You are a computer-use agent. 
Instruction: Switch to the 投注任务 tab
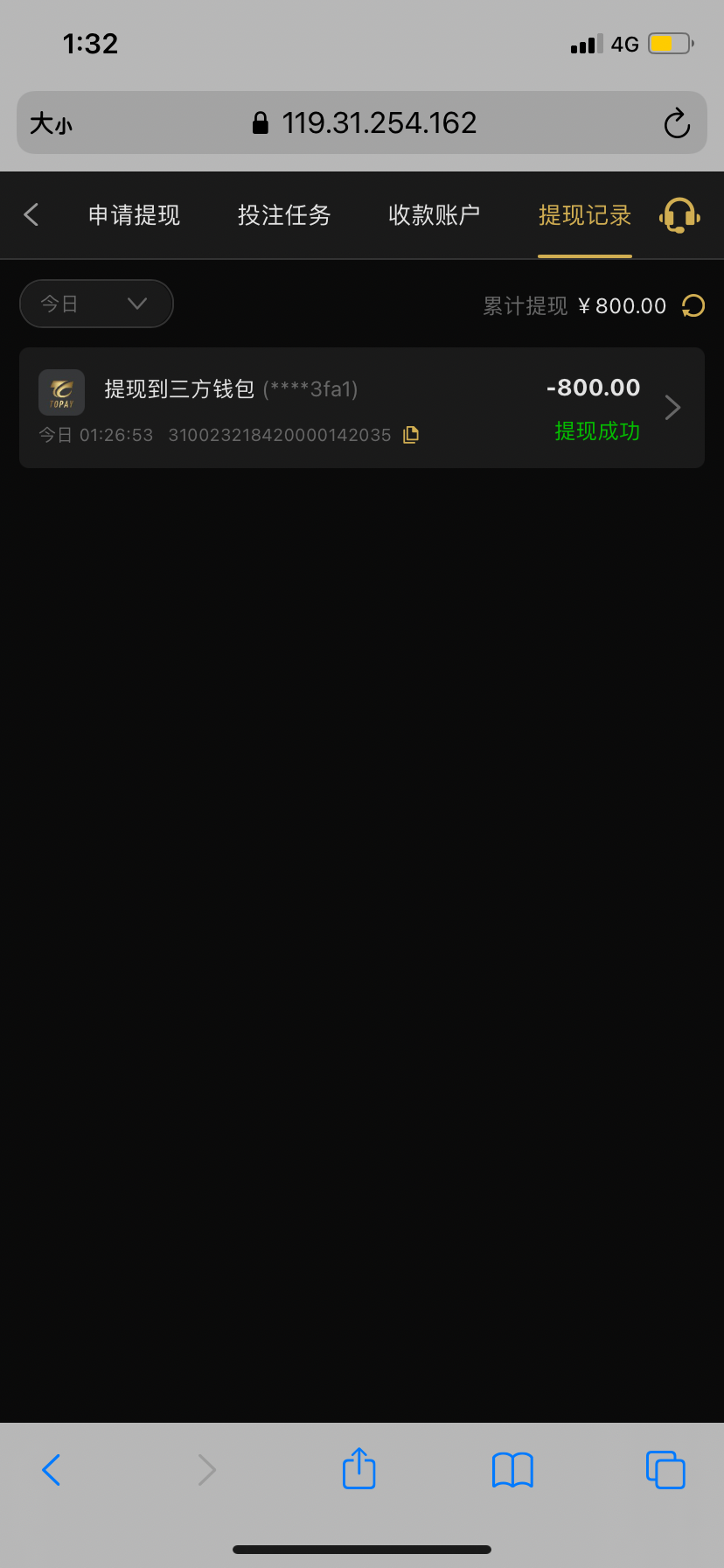(x=284, y=215)
